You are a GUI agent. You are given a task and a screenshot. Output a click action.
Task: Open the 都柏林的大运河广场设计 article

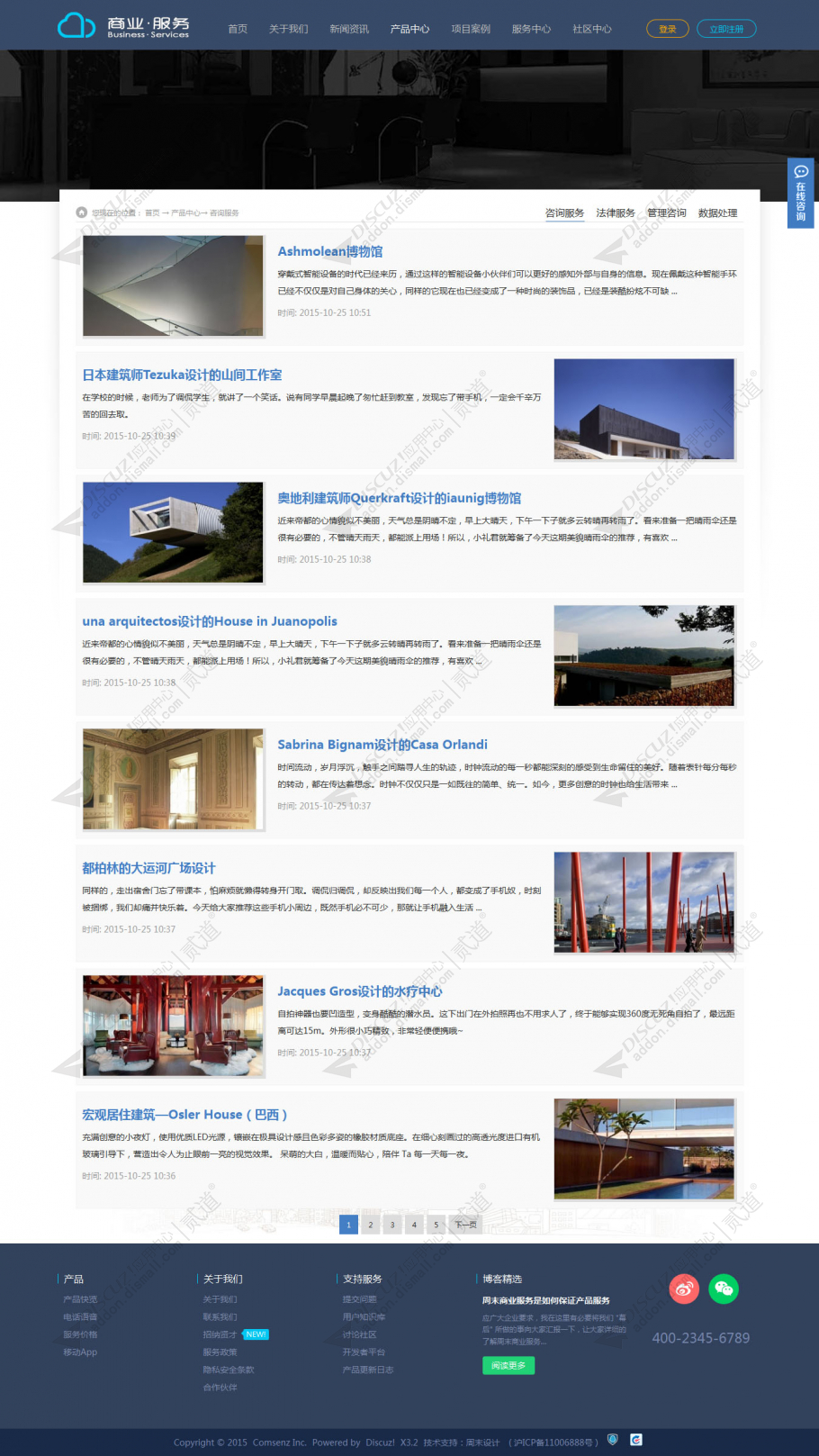pos(148,868)
